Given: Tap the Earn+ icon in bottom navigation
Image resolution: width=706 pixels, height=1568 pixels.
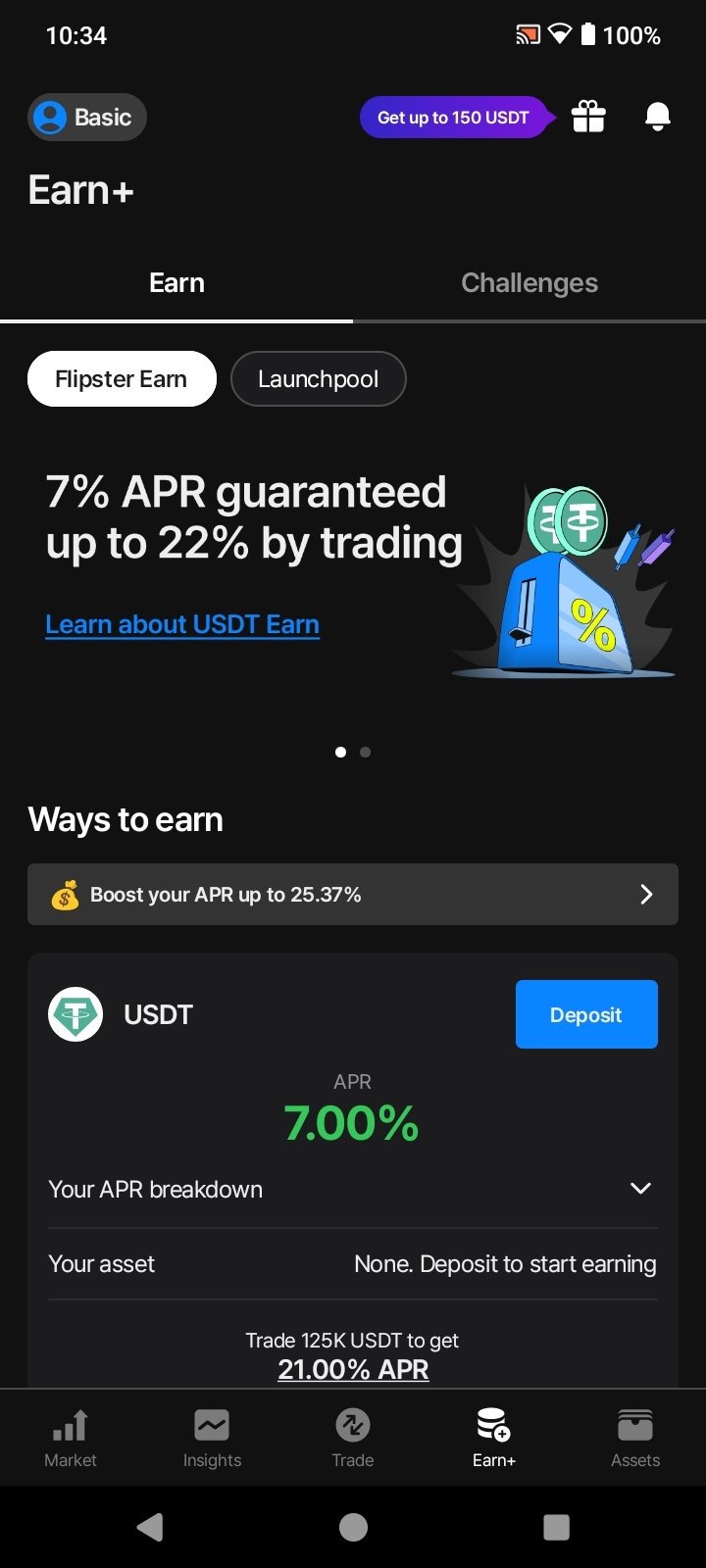Looking at the screenshot, I should tap(493, 1424).
